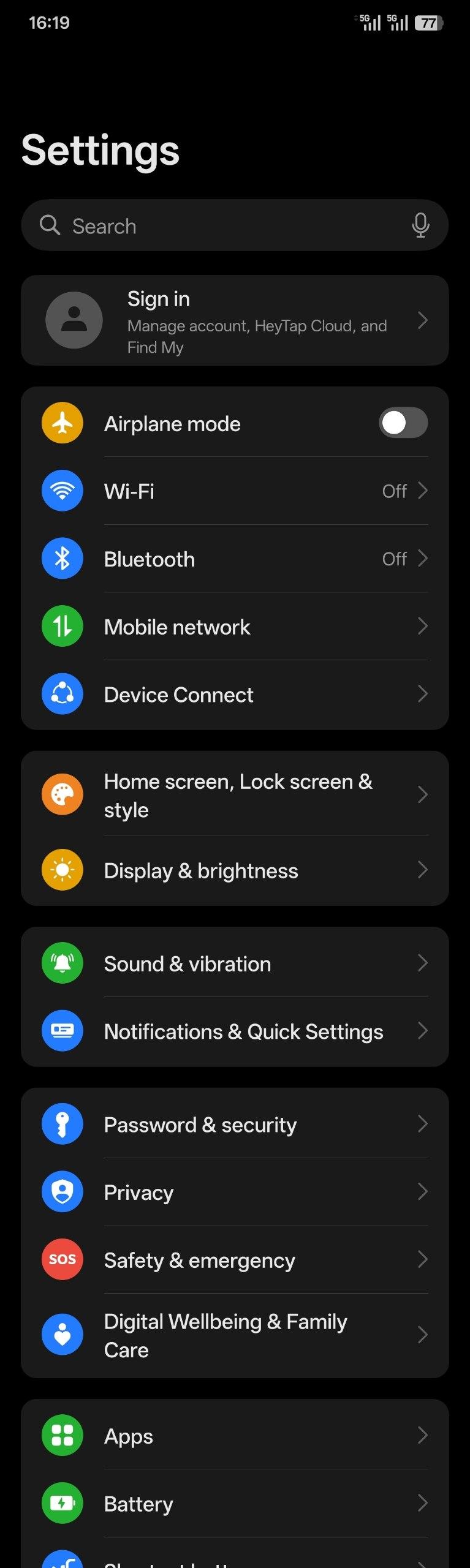Open Safety & emergency settings
The width and height of the screenshot is (470, 1568).
(235, 1261)
